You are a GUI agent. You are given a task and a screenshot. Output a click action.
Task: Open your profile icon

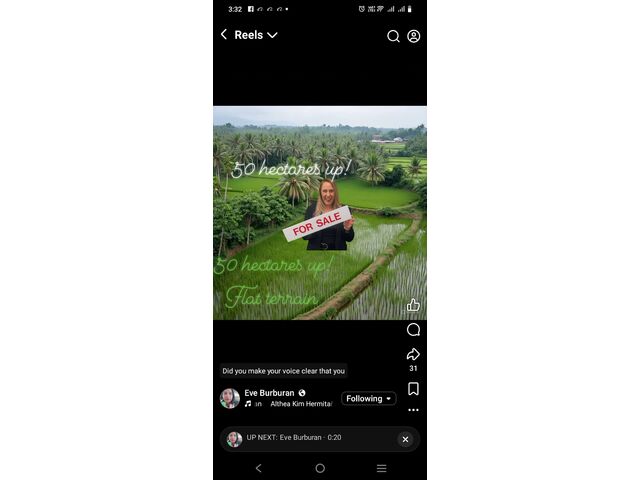[414, 36]
